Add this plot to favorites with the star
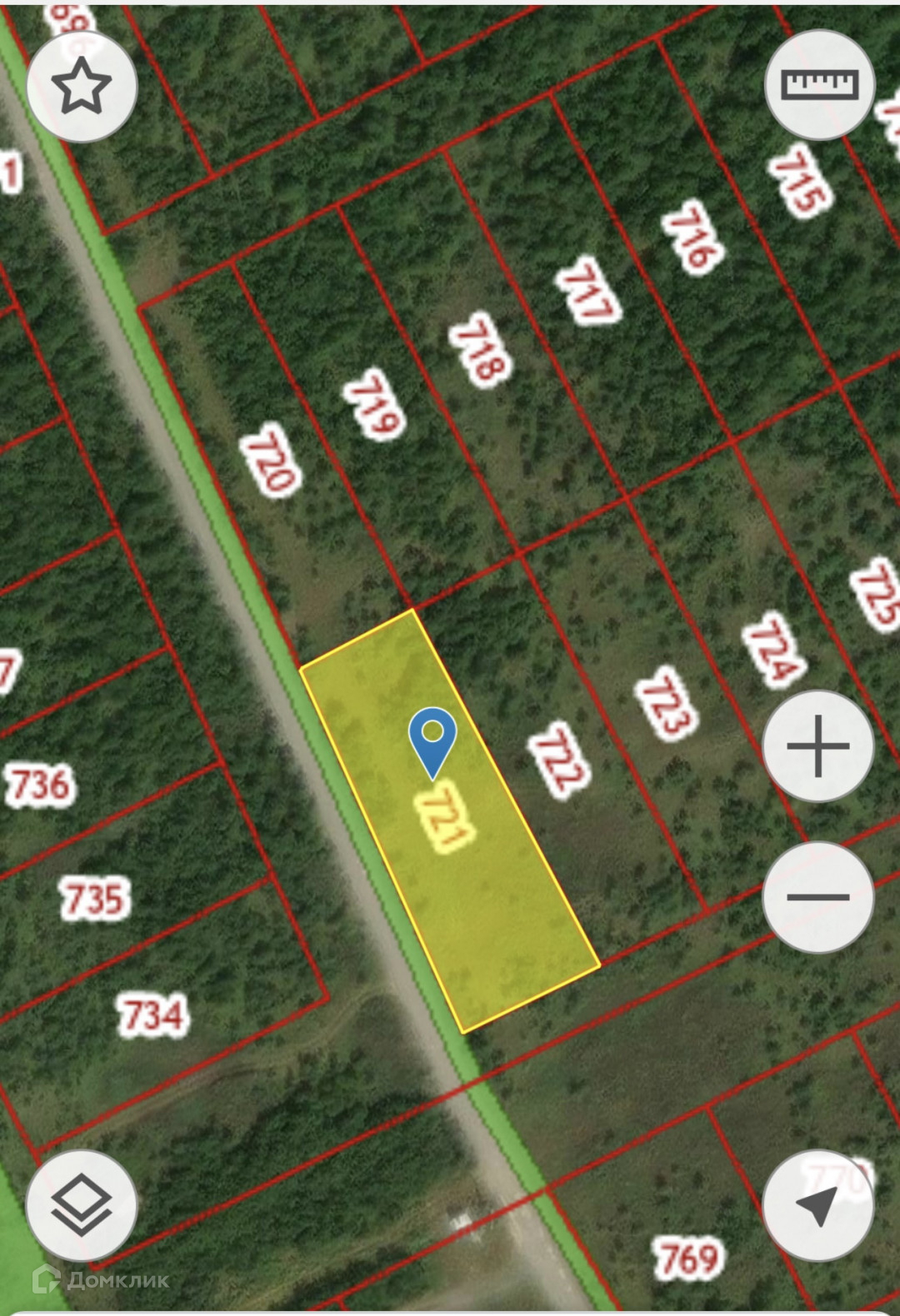 click(x=82, y=87)
